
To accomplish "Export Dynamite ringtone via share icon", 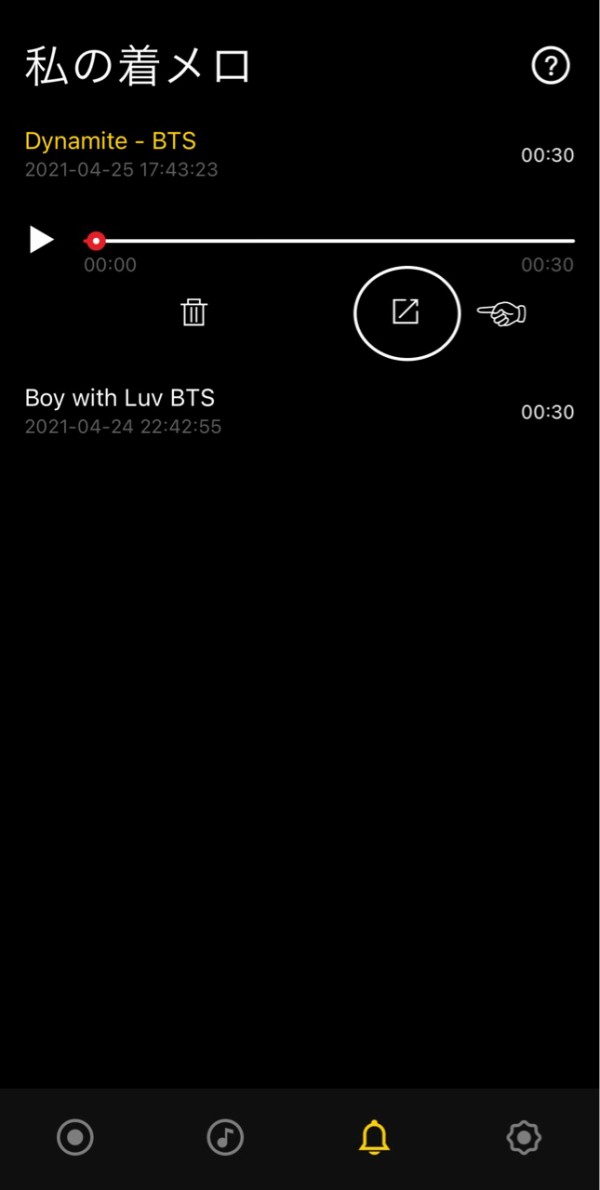I will [x=406, y=312].
